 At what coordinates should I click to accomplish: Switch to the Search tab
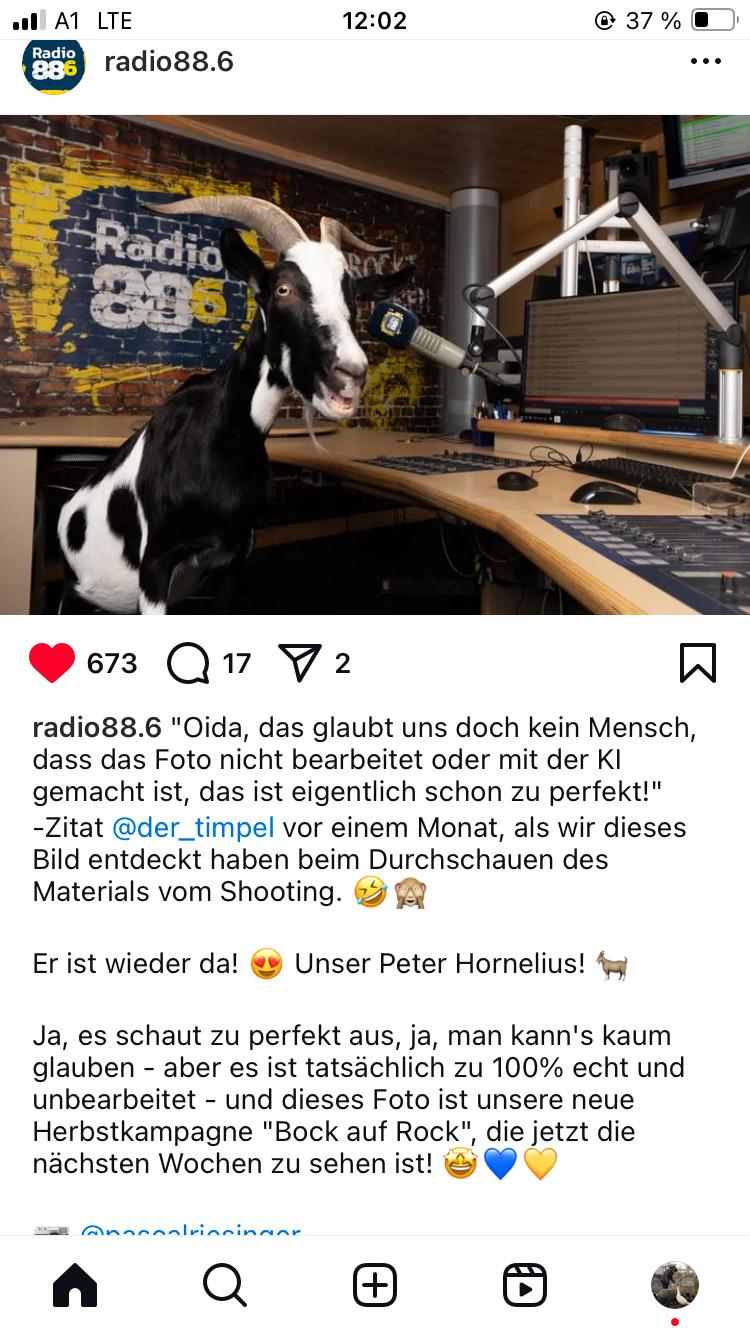(225, 1285)
